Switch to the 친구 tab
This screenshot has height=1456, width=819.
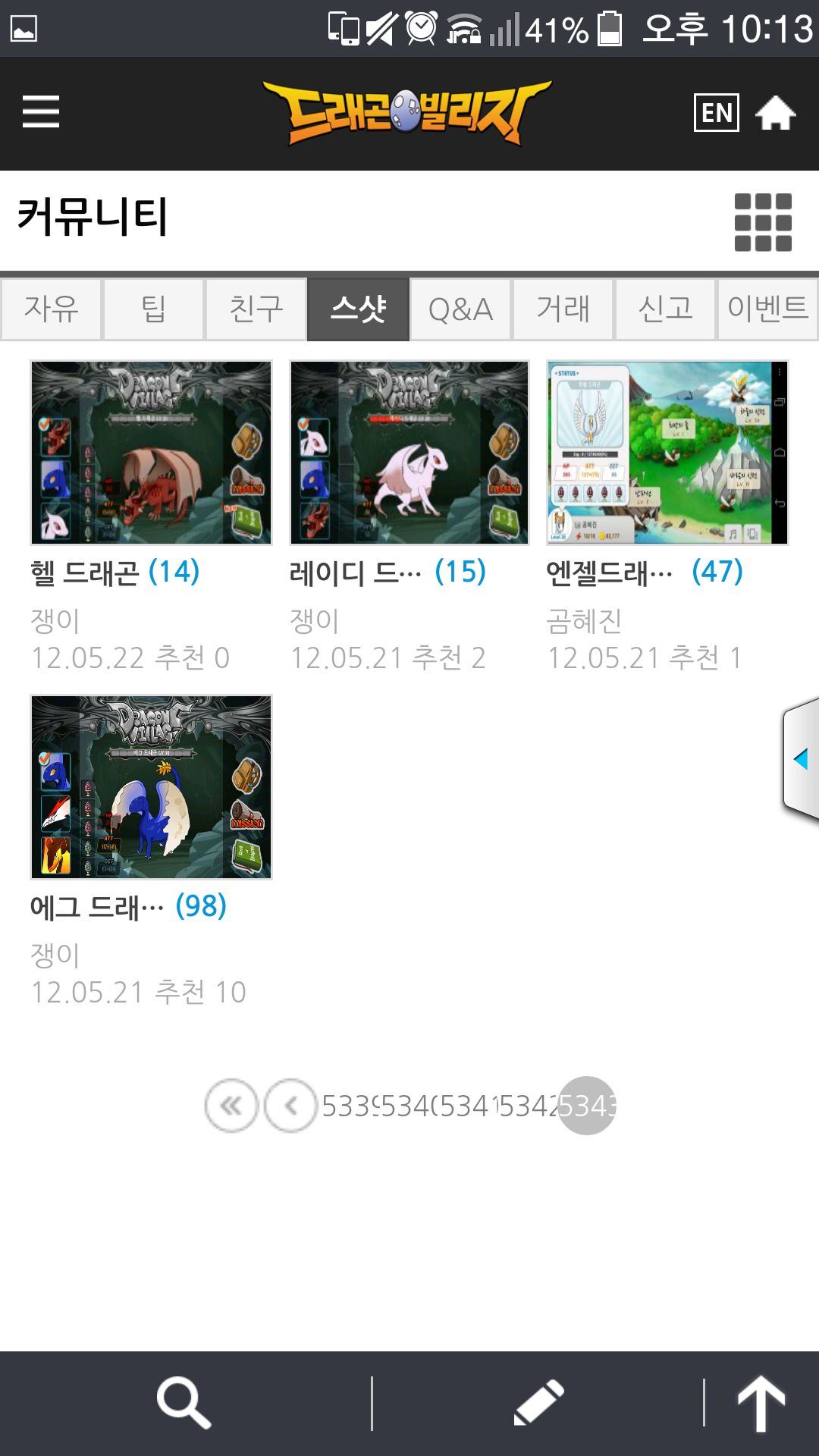point(256,309)
